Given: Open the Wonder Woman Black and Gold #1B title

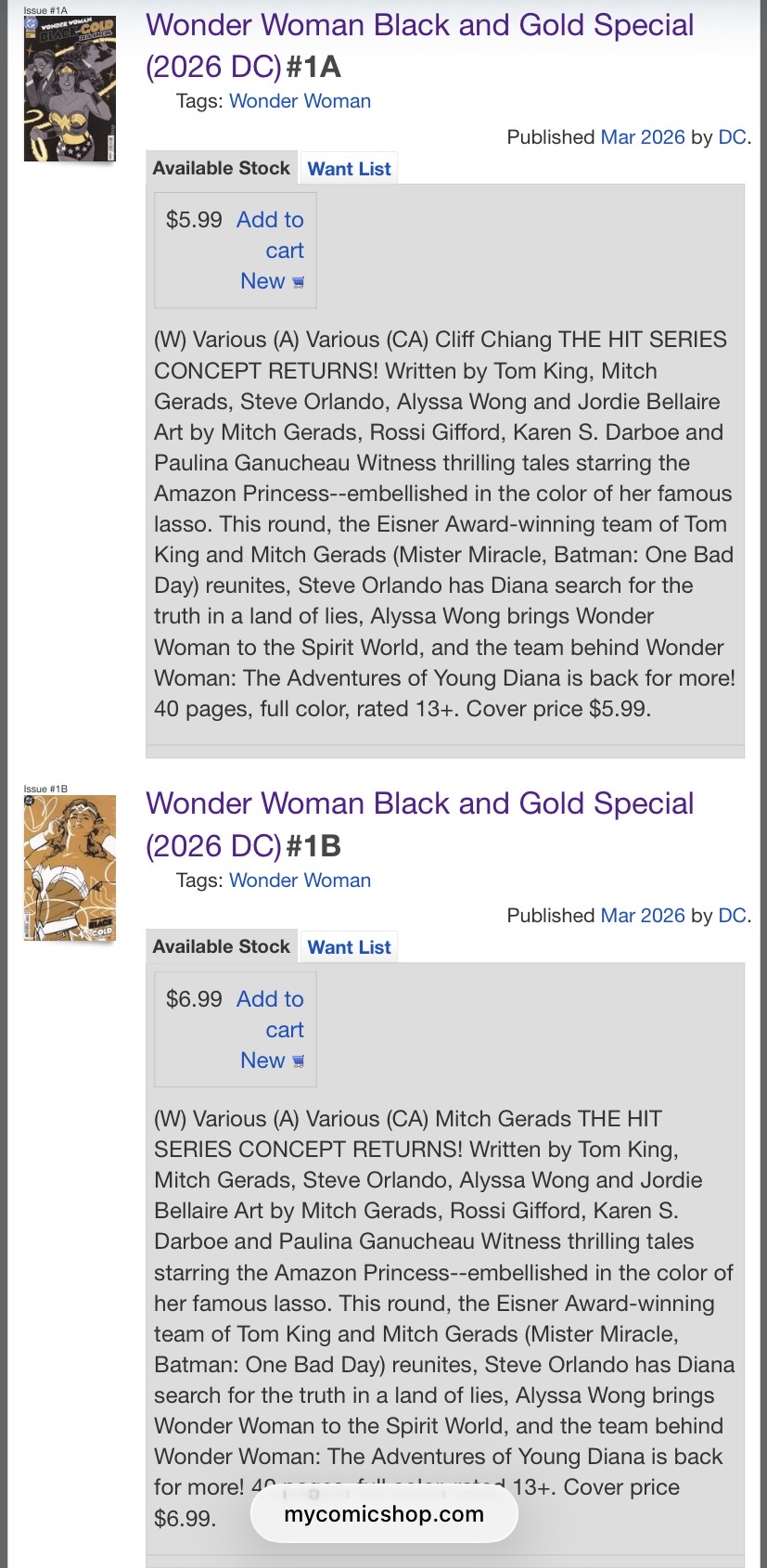Looking at the screenshot, I should (x=419, y=804).
